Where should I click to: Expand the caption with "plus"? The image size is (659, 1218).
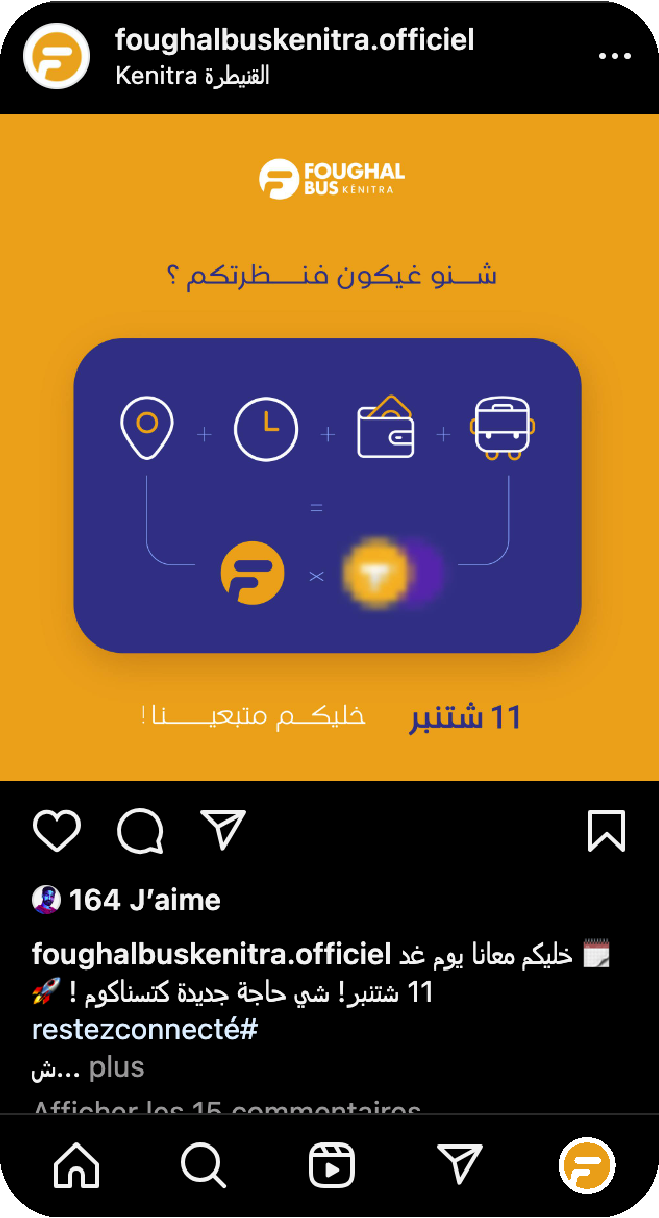(117, 1067)
